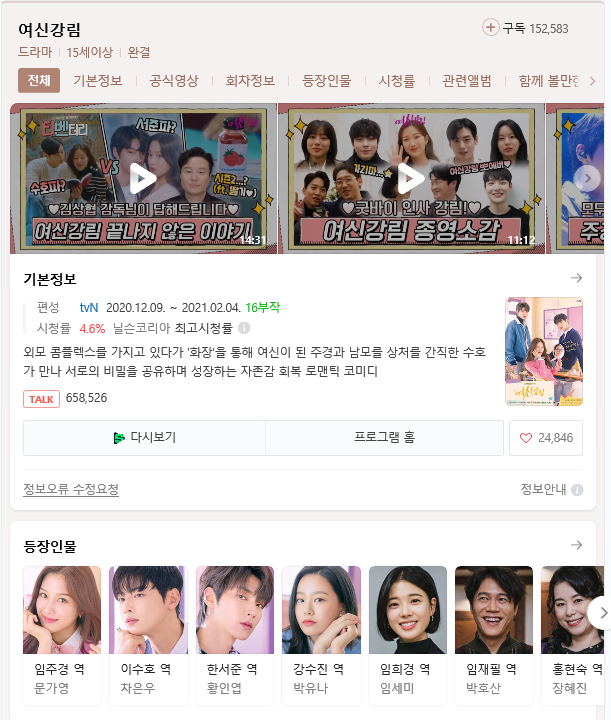611x720 pixels.
Task: Subscribe with the 구독 plus button
Action: coord(491,28)
